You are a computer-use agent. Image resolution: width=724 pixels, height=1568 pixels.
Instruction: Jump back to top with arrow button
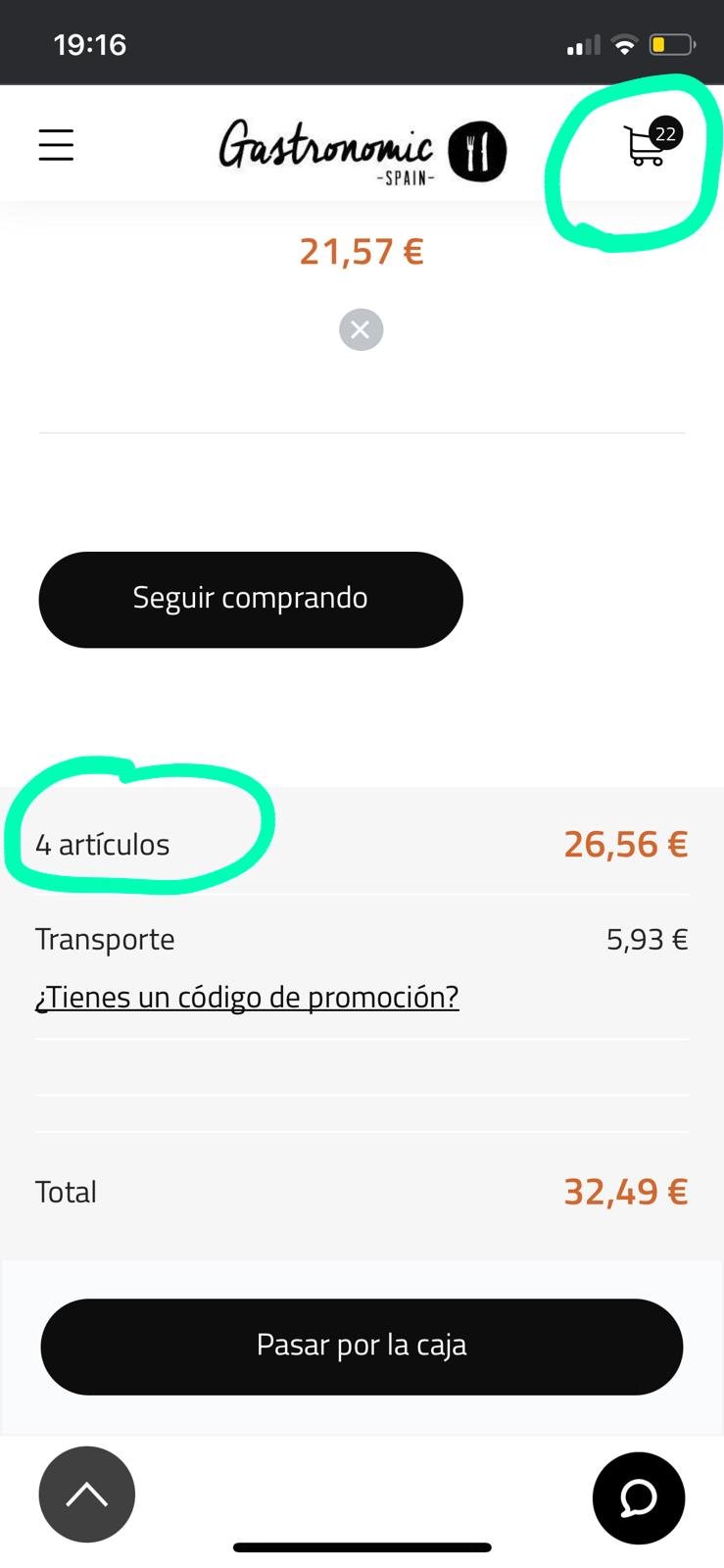[87, 1494]
